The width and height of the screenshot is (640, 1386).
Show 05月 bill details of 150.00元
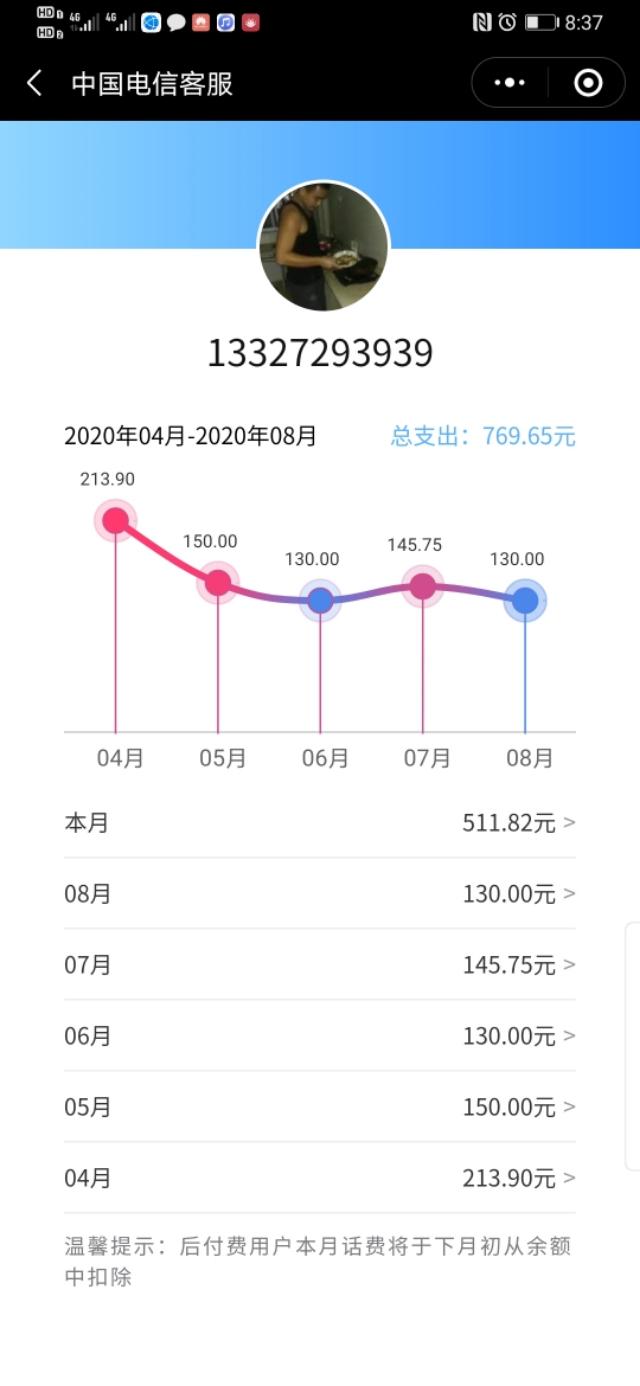pos(320,1107)
